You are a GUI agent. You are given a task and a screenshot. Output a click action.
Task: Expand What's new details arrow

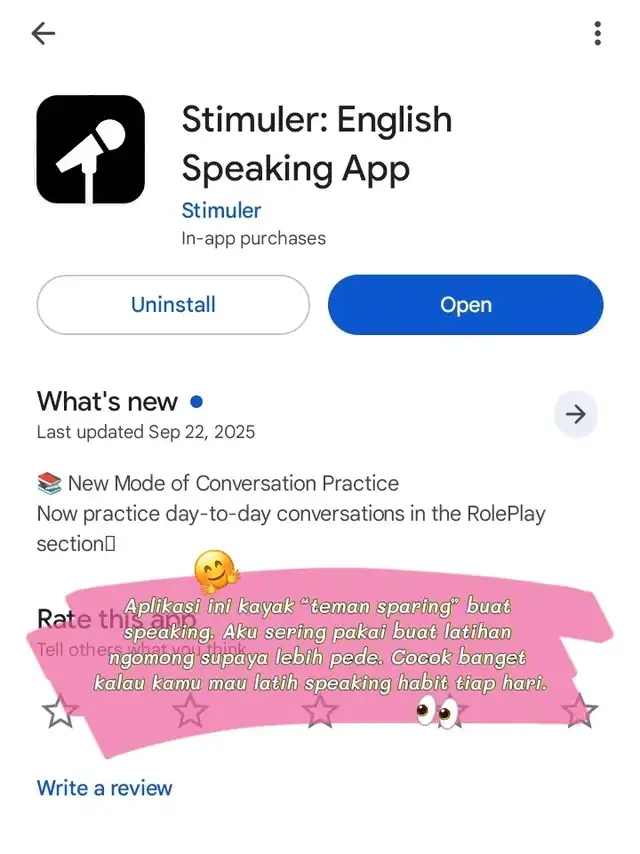pyautogui.click(x=575, y=414)
